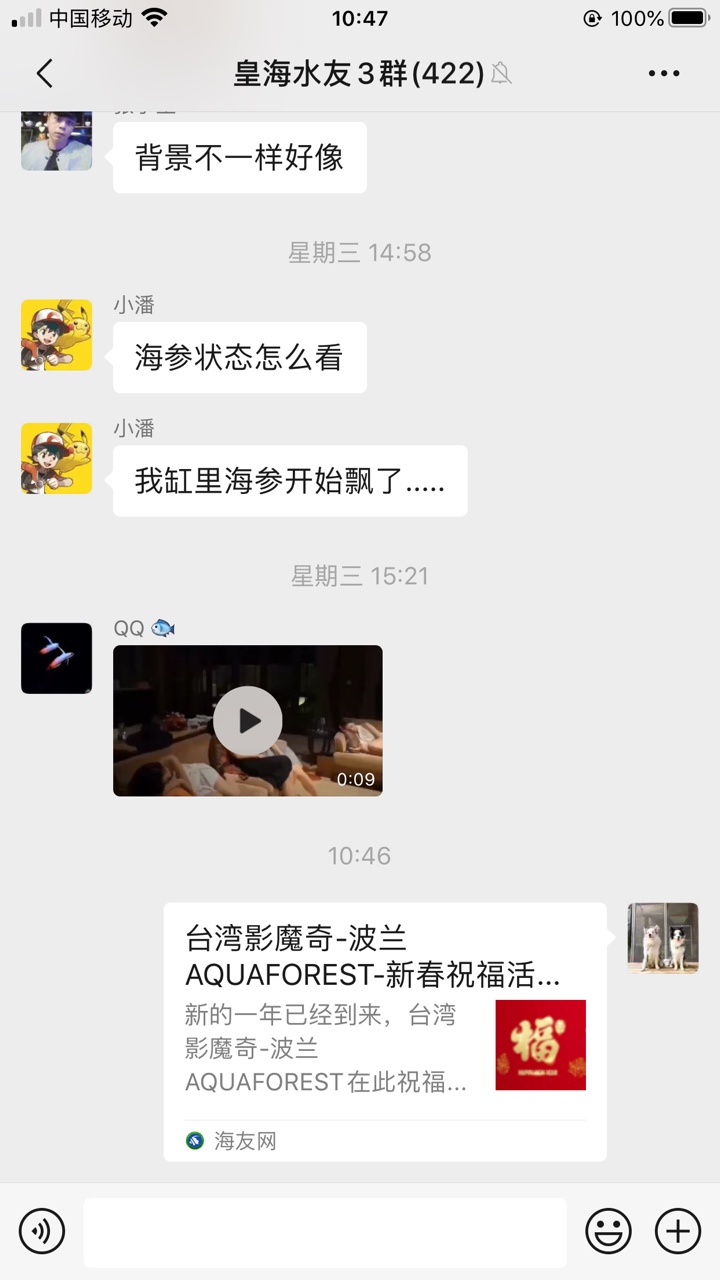Screen dimensions: 720x1280
Task: View QQ's profile avatar
Action: pyautogui.click(x=57, y=658)
